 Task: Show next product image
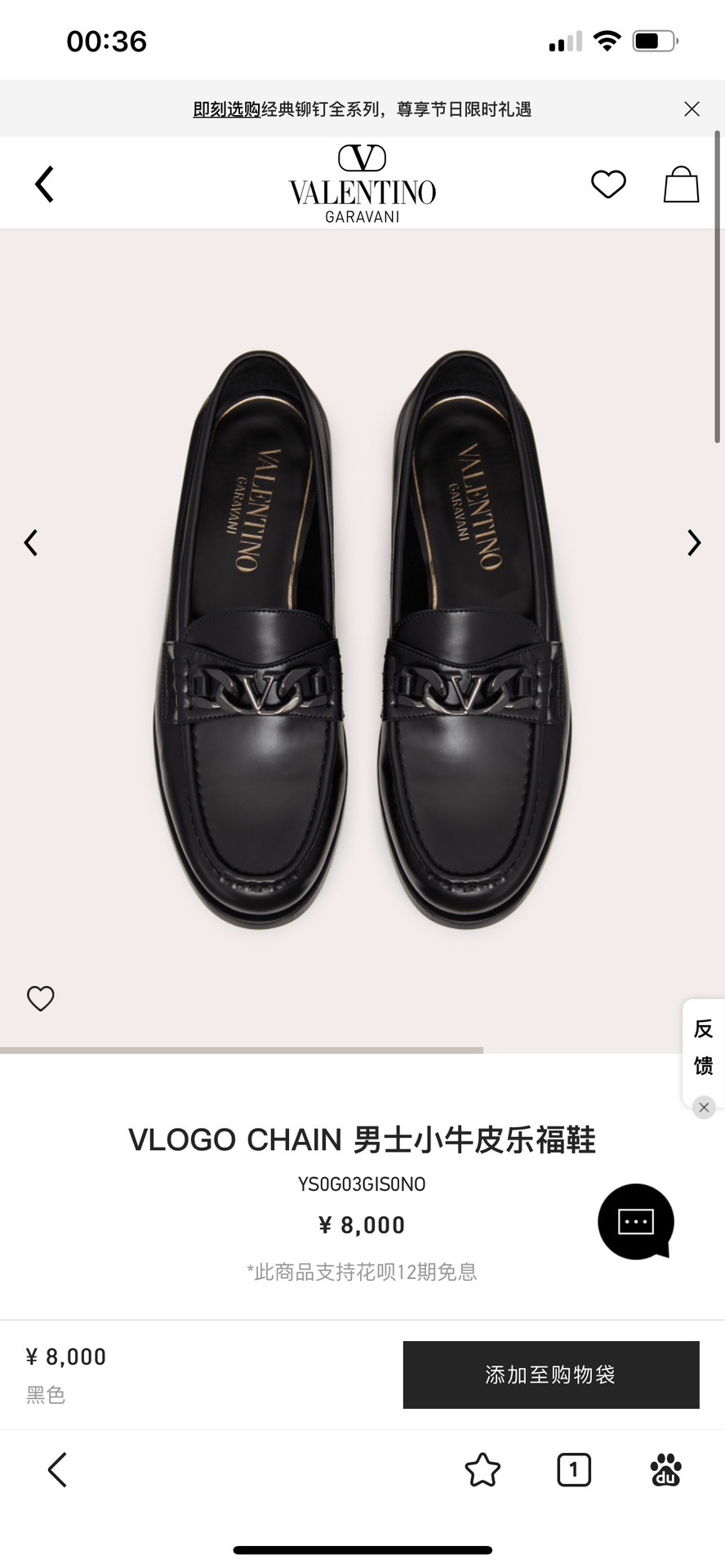(694, 542)
